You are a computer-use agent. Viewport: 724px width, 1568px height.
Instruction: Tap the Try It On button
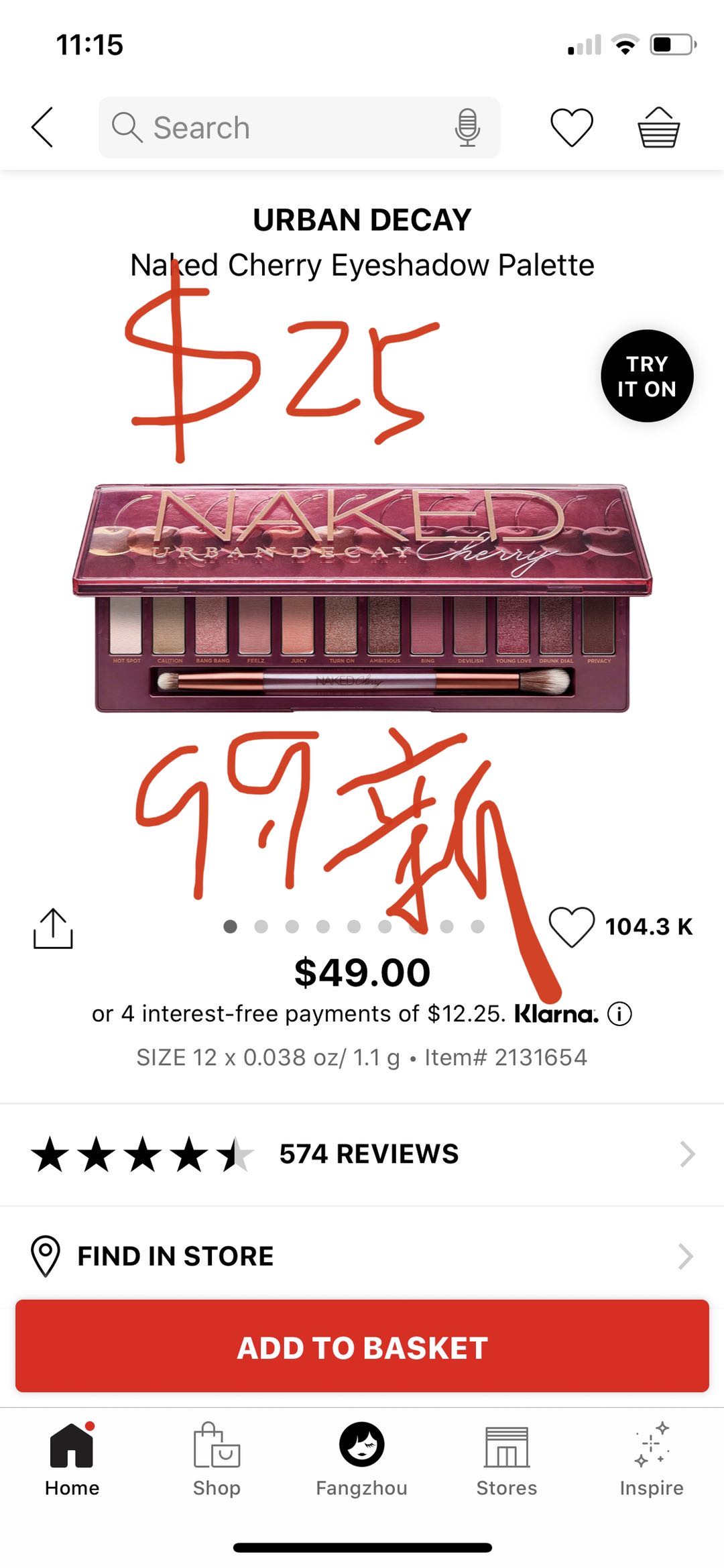tap(647, 376)
